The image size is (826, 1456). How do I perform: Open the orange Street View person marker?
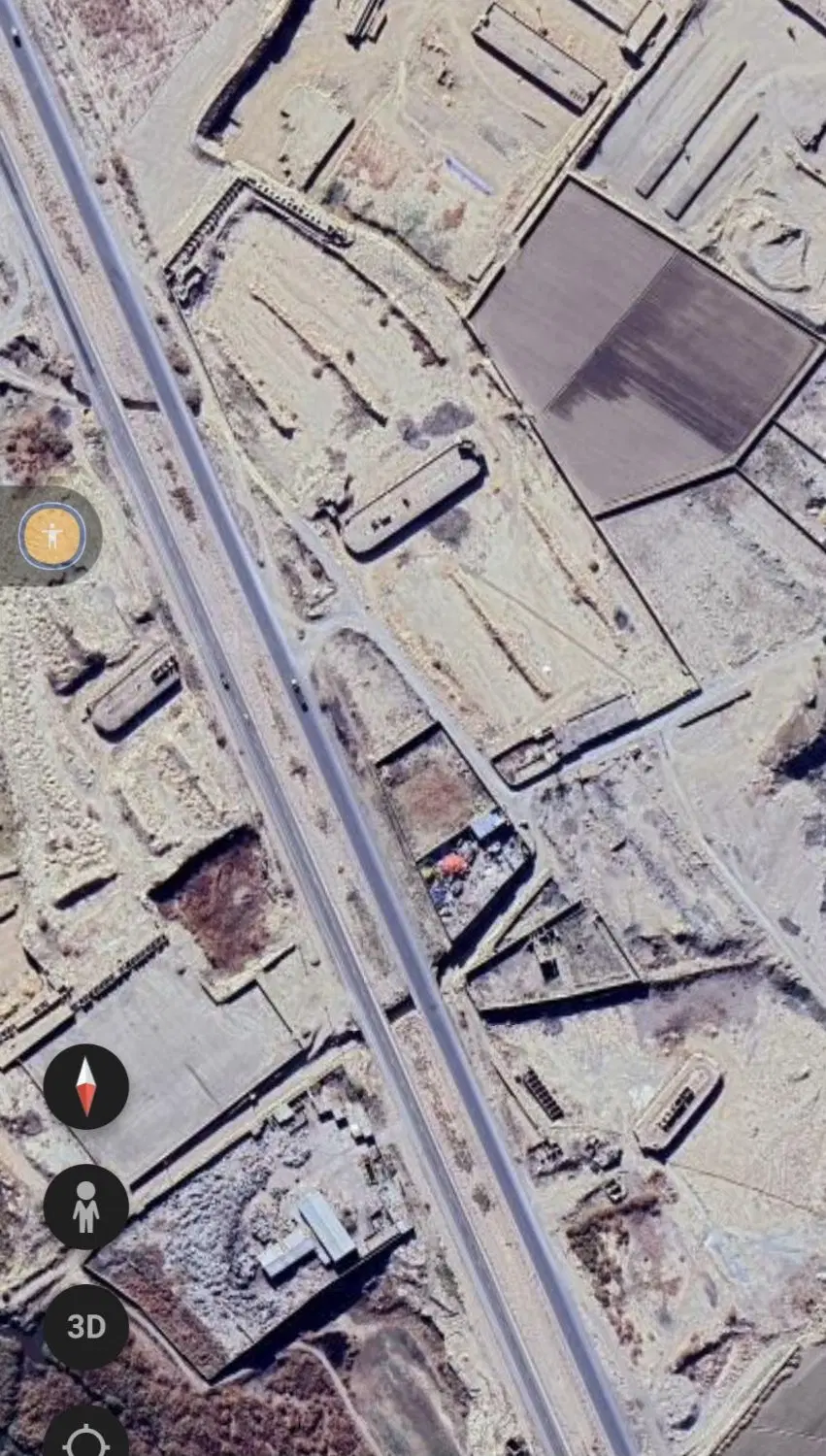(x=52, y=536)
